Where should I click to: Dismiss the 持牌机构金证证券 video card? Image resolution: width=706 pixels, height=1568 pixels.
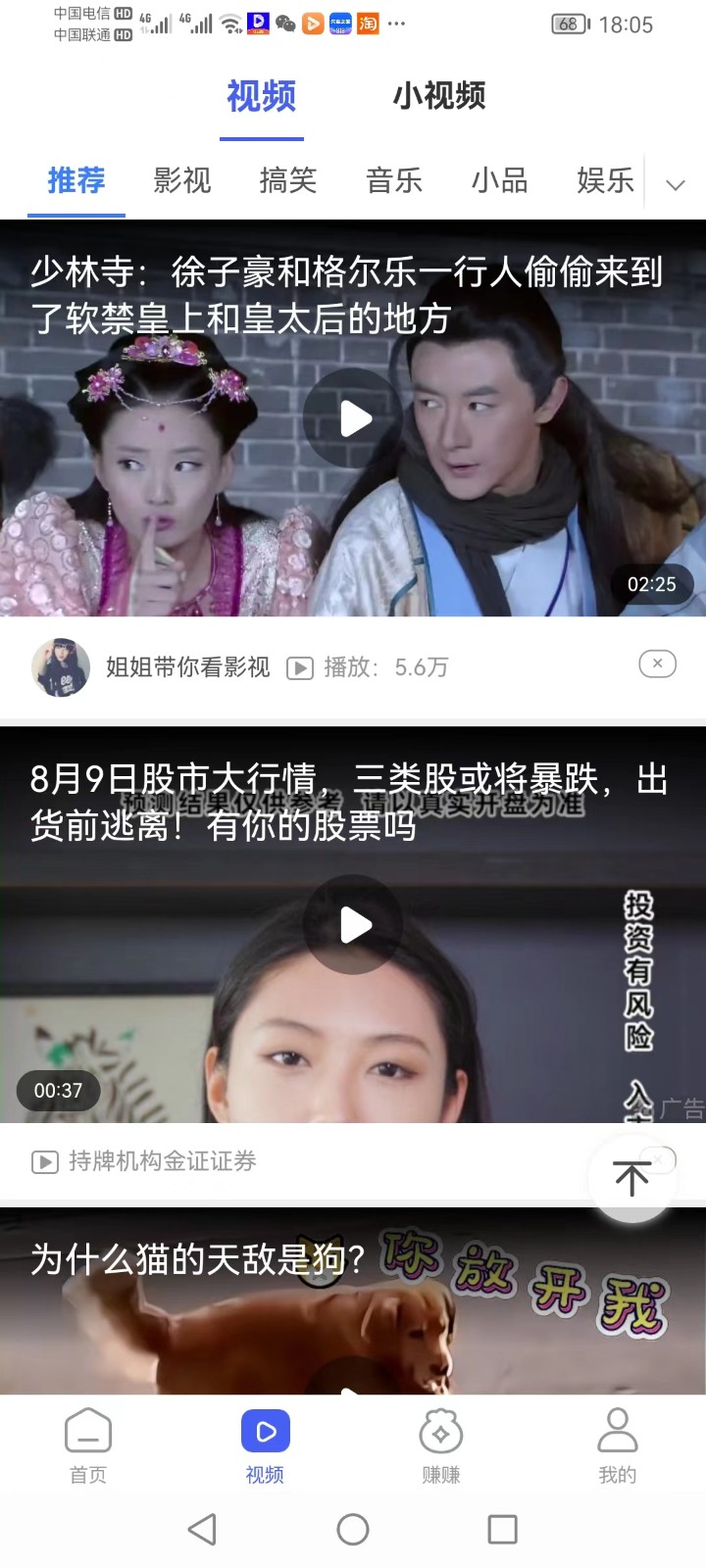coord(656,1160)
